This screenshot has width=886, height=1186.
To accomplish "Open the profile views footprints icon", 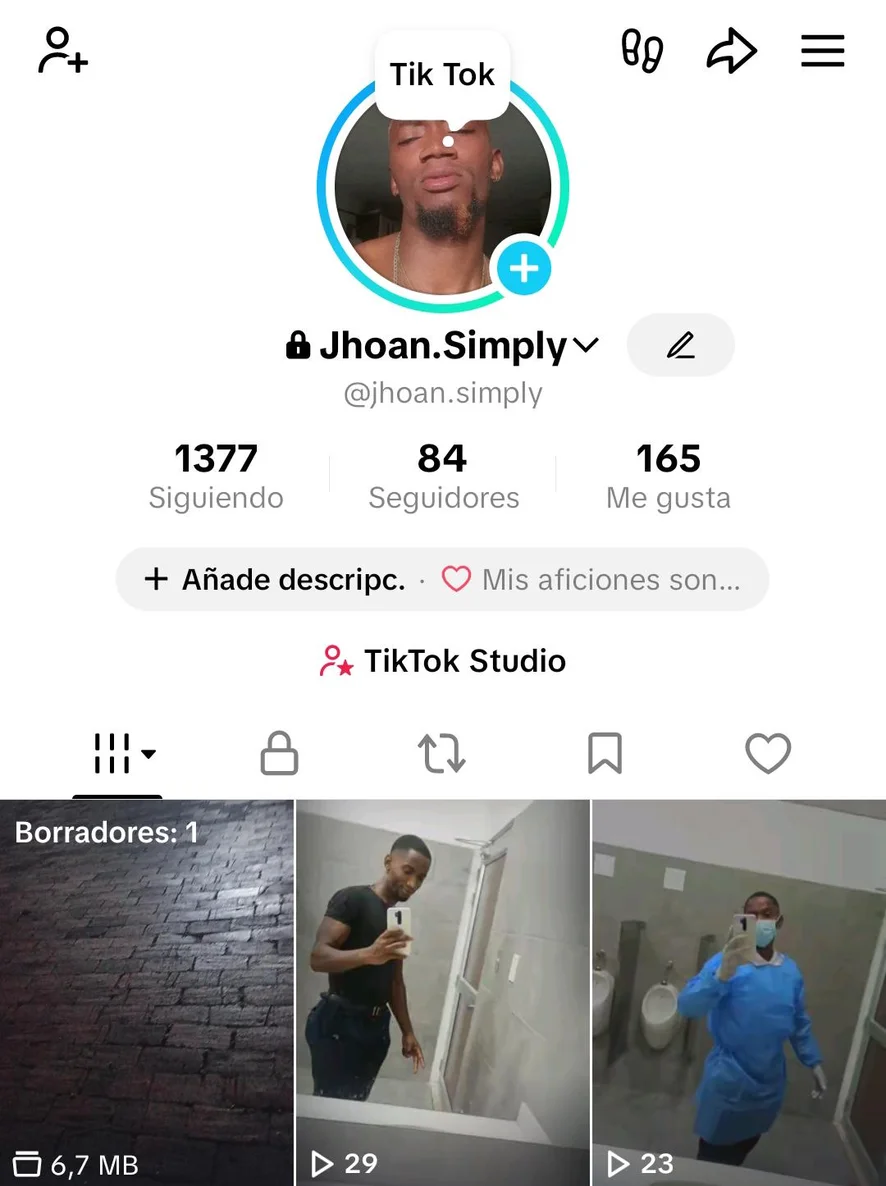I will [x=642, y=51].
